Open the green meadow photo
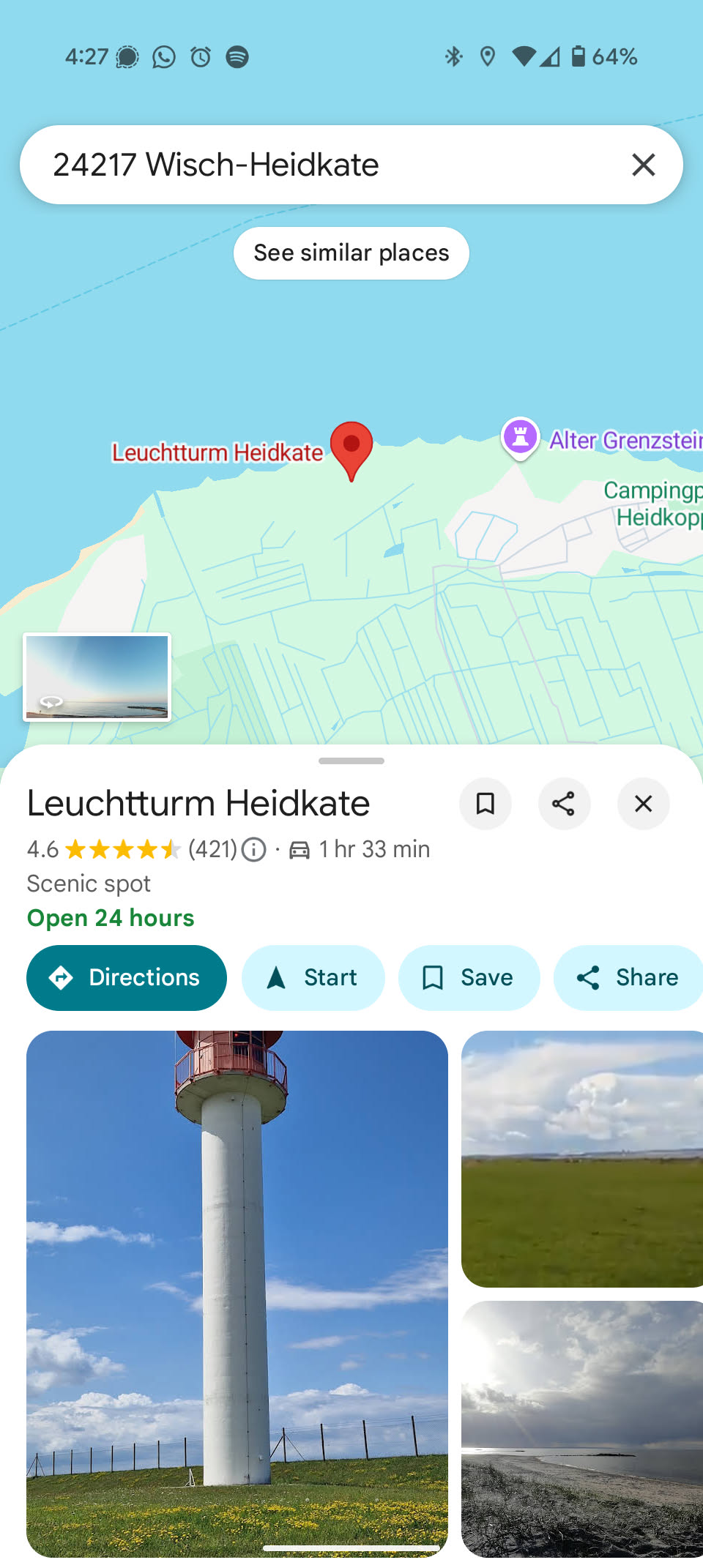703x1568 pixels. (582, 1159)
